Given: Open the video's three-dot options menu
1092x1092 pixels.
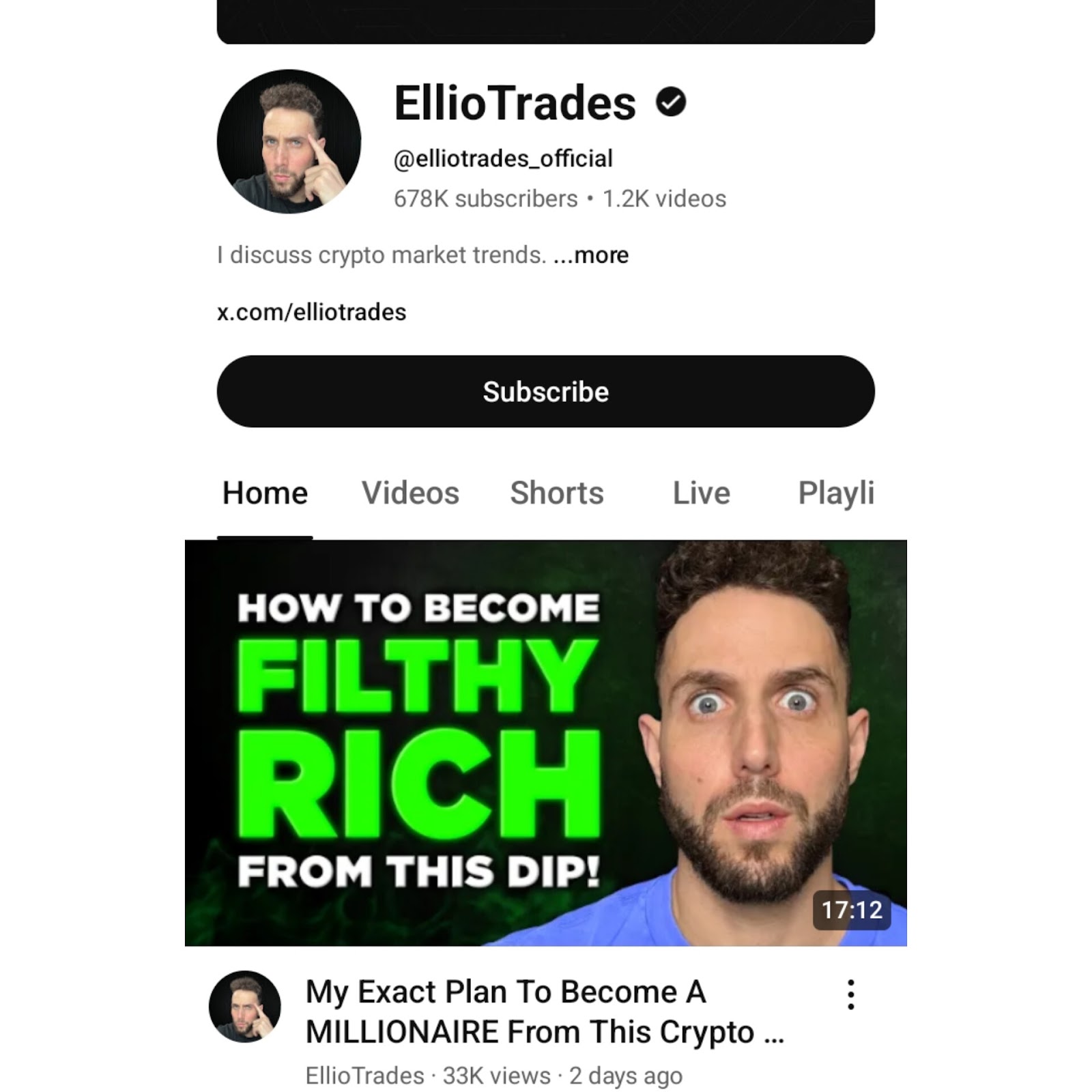Looking at the screenshot, I should (x=850, y=994).
